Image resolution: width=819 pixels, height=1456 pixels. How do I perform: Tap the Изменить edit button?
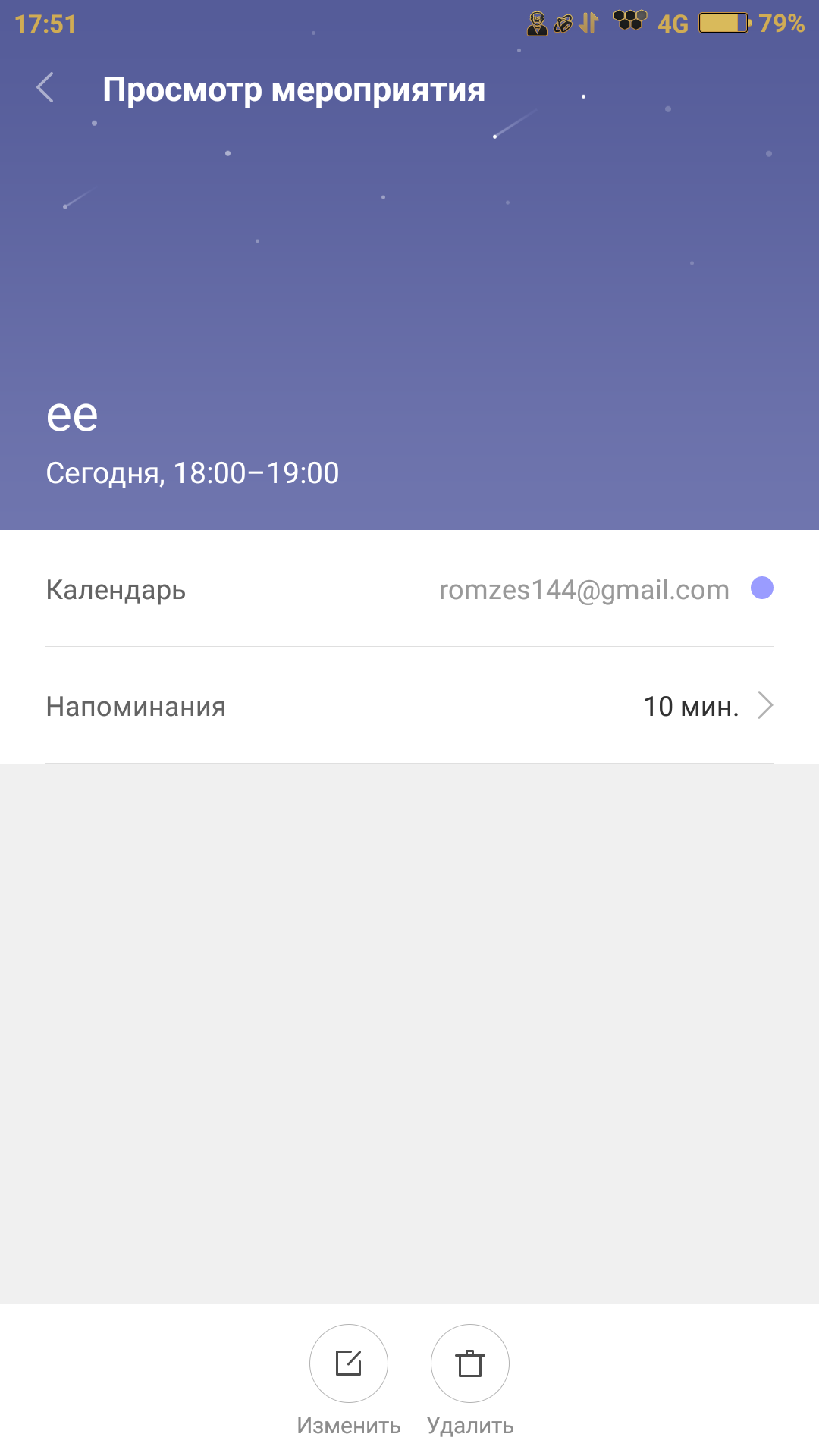(349, 1363)
